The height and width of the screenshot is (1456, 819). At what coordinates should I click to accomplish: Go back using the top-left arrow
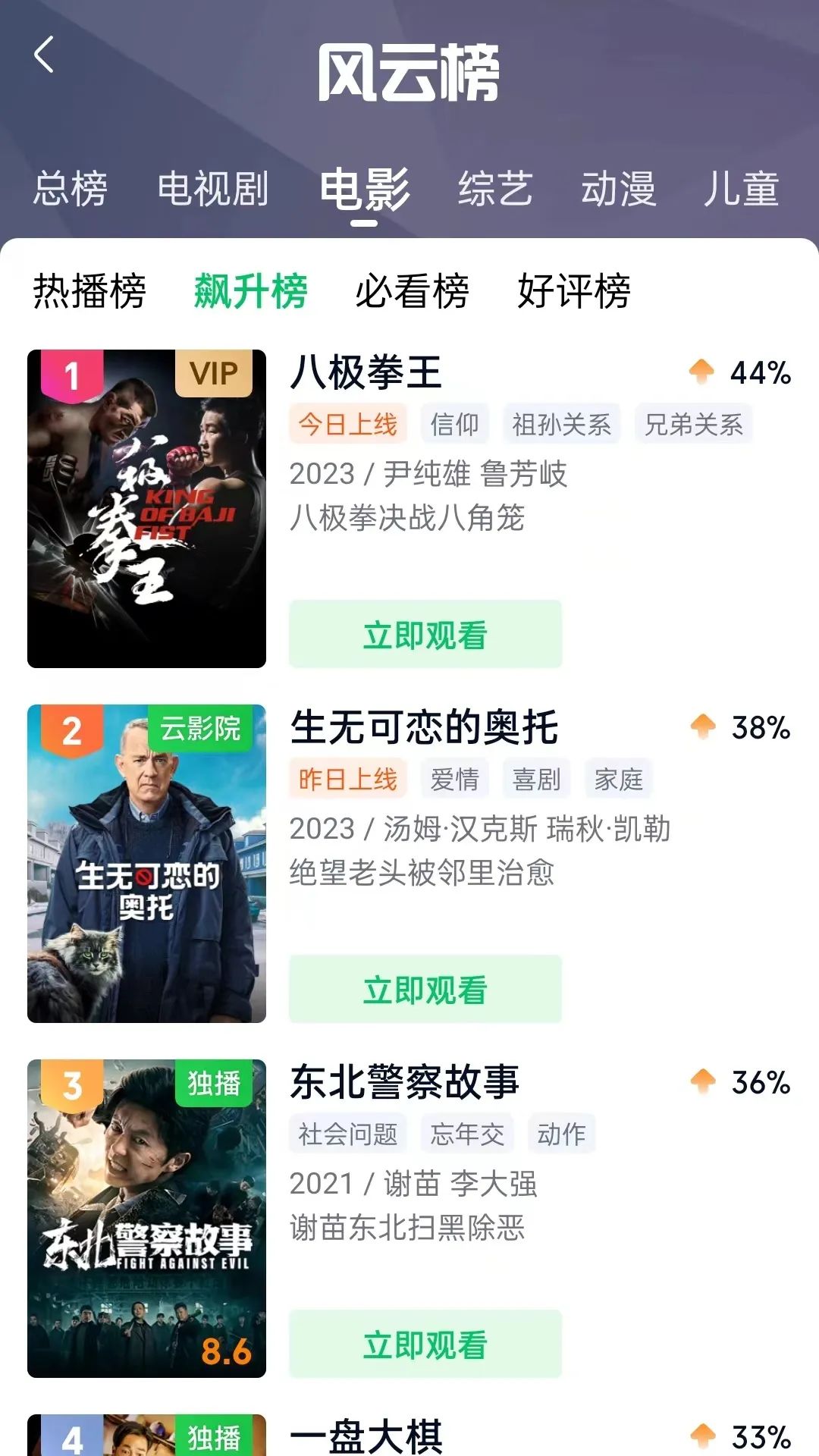coord(44,55)
